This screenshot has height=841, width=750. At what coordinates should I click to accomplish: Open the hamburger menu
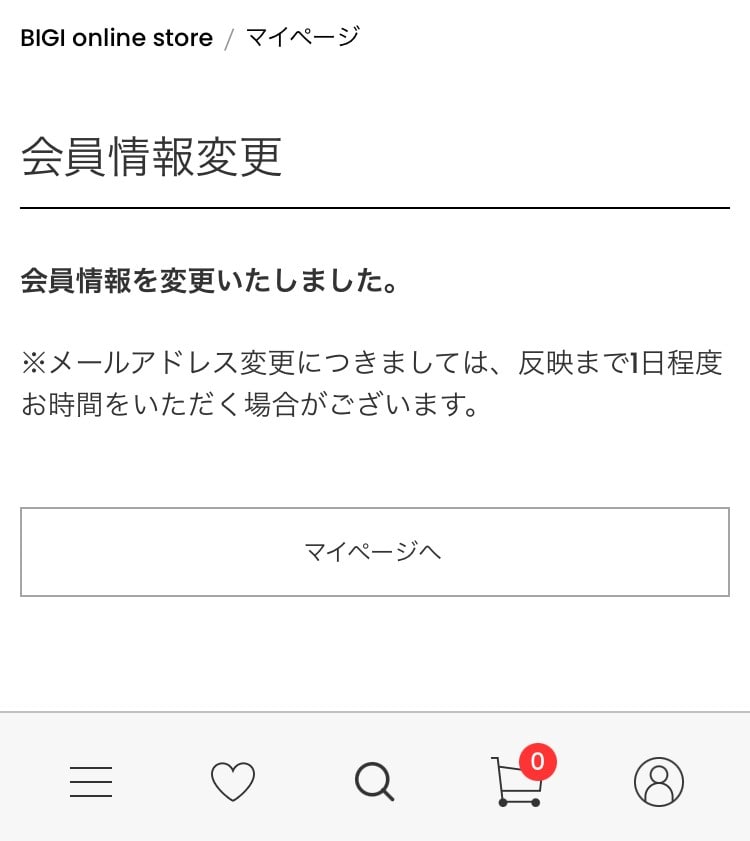click(91, 781)
